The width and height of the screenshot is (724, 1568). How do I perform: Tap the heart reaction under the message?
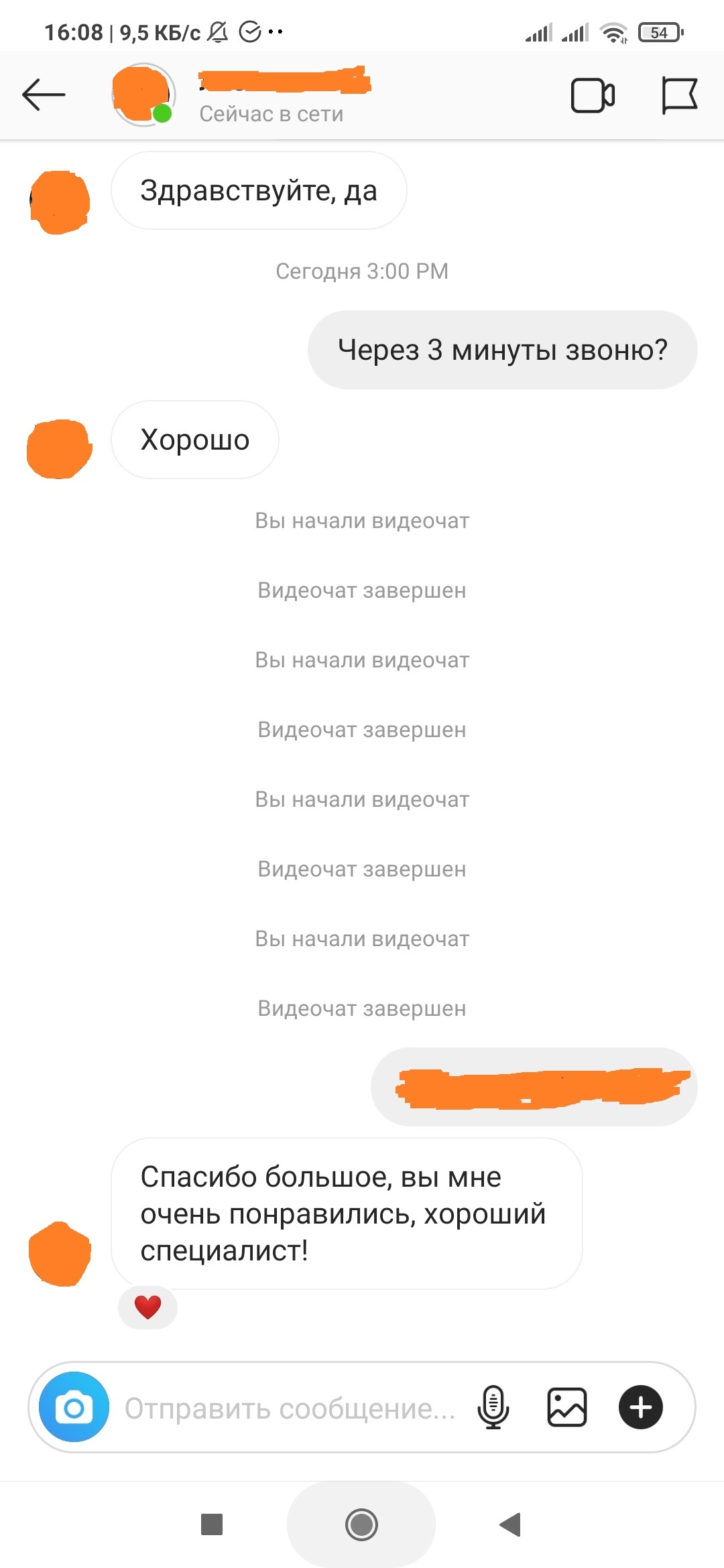point(147,1307)
